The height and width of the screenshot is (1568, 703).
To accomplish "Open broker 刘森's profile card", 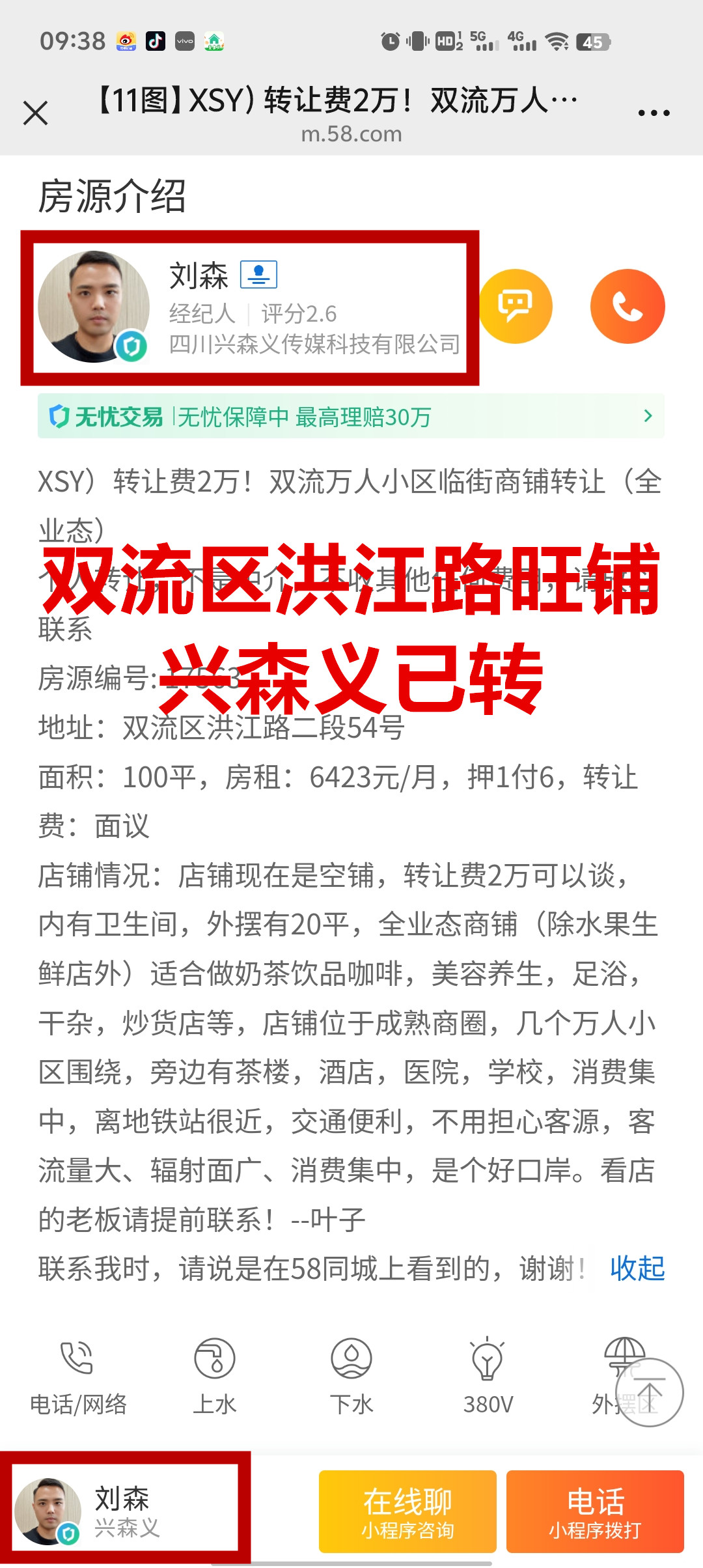I will (250, 307).
